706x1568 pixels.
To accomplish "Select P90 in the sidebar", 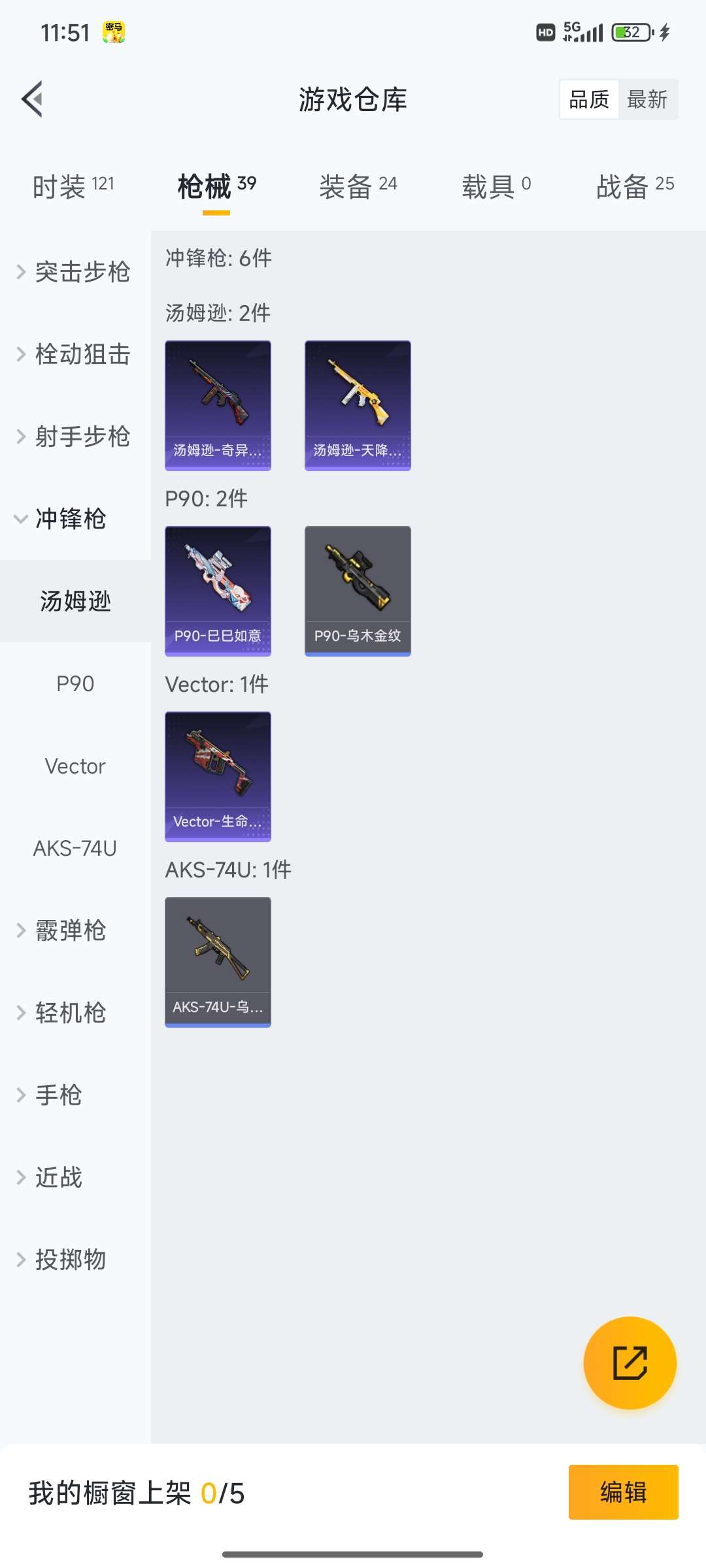I will [76, 684].
